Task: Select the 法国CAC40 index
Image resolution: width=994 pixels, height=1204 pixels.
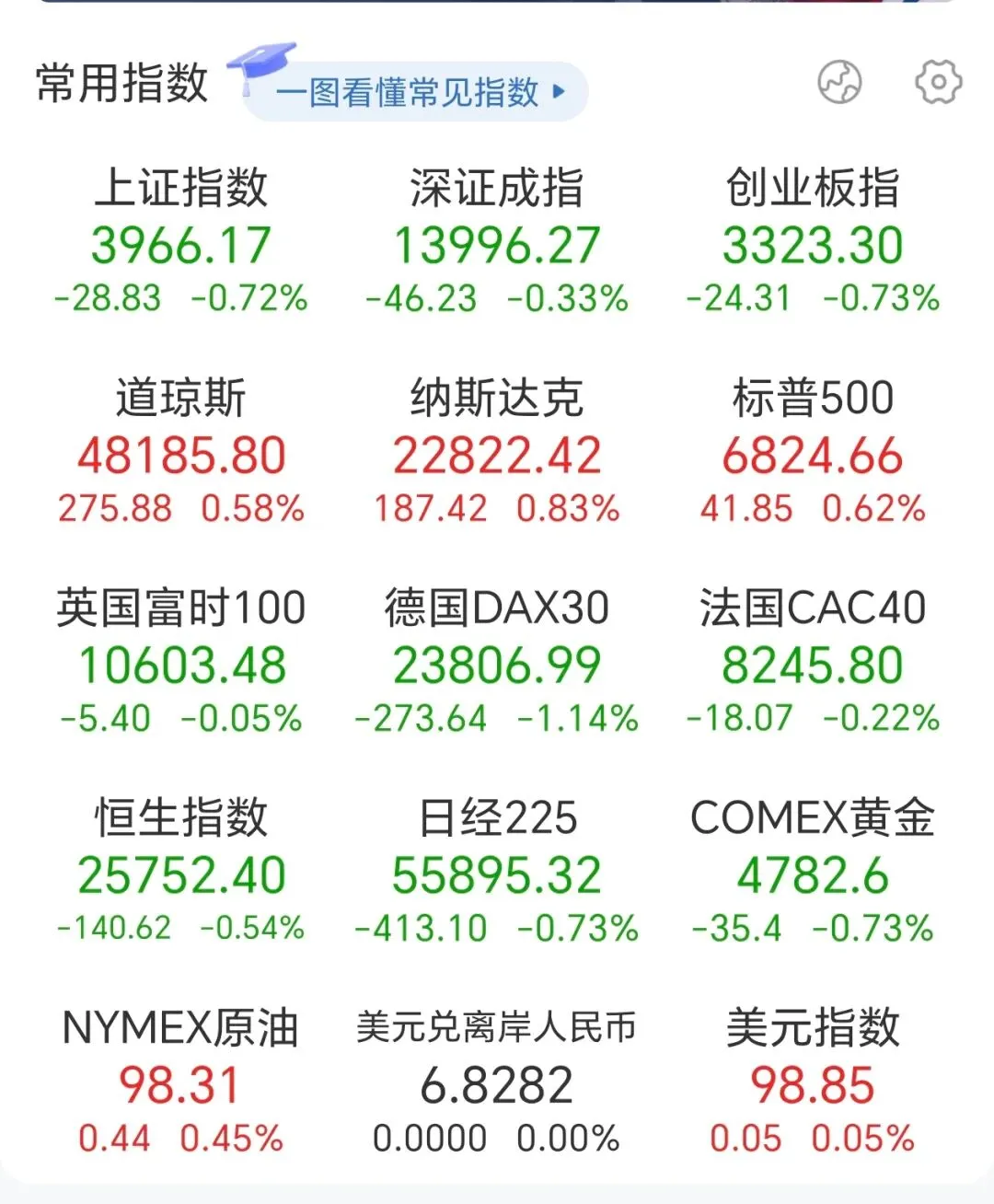Action: [812, 664]
